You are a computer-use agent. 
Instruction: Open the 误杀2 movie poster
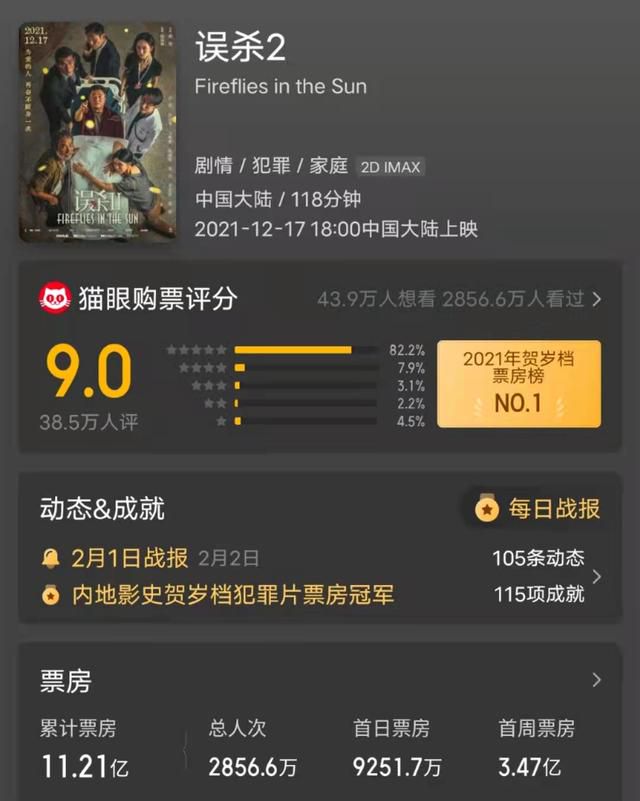(x=98, y=132)
